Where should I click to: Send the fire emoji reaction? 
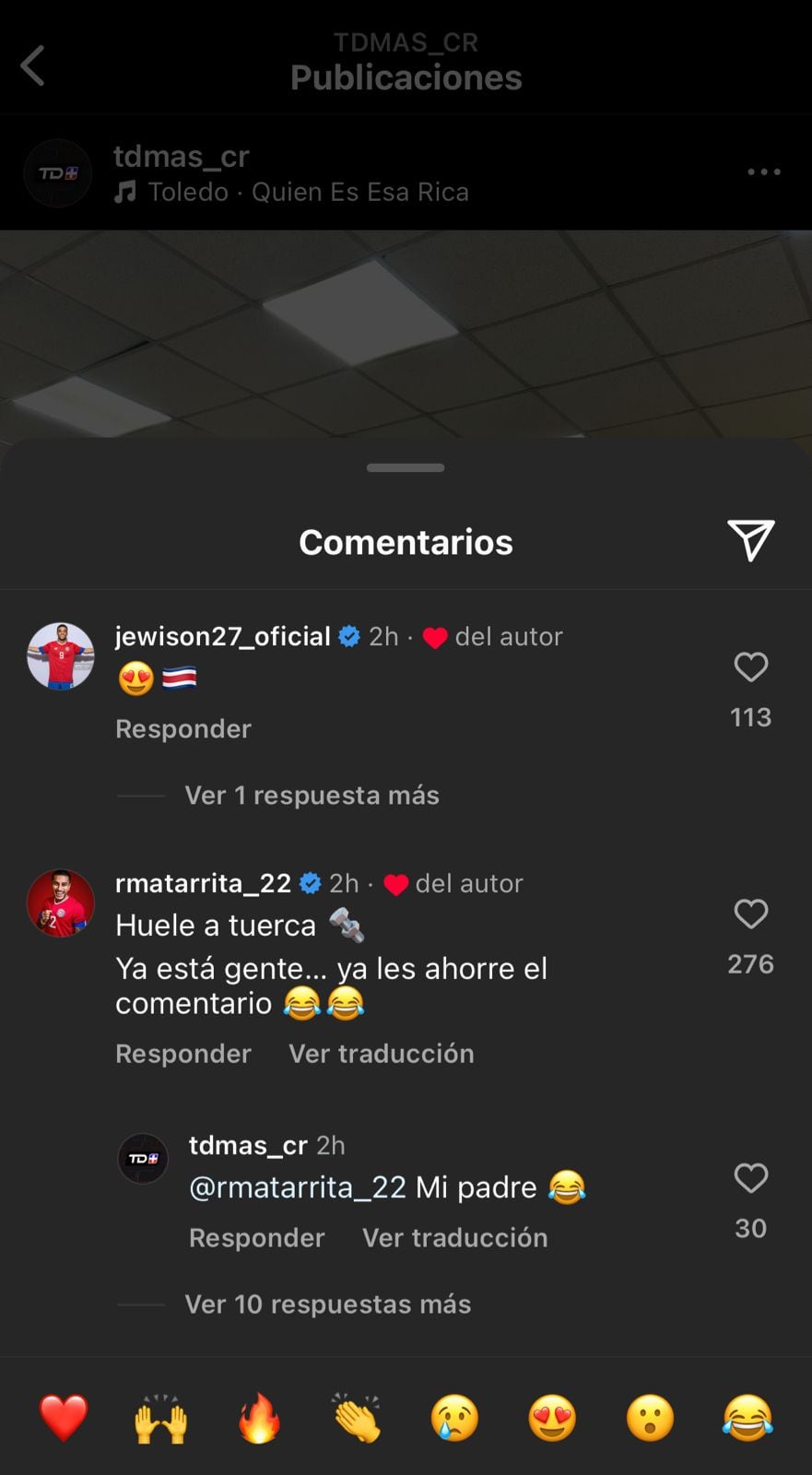click(x=259, y=1418)
